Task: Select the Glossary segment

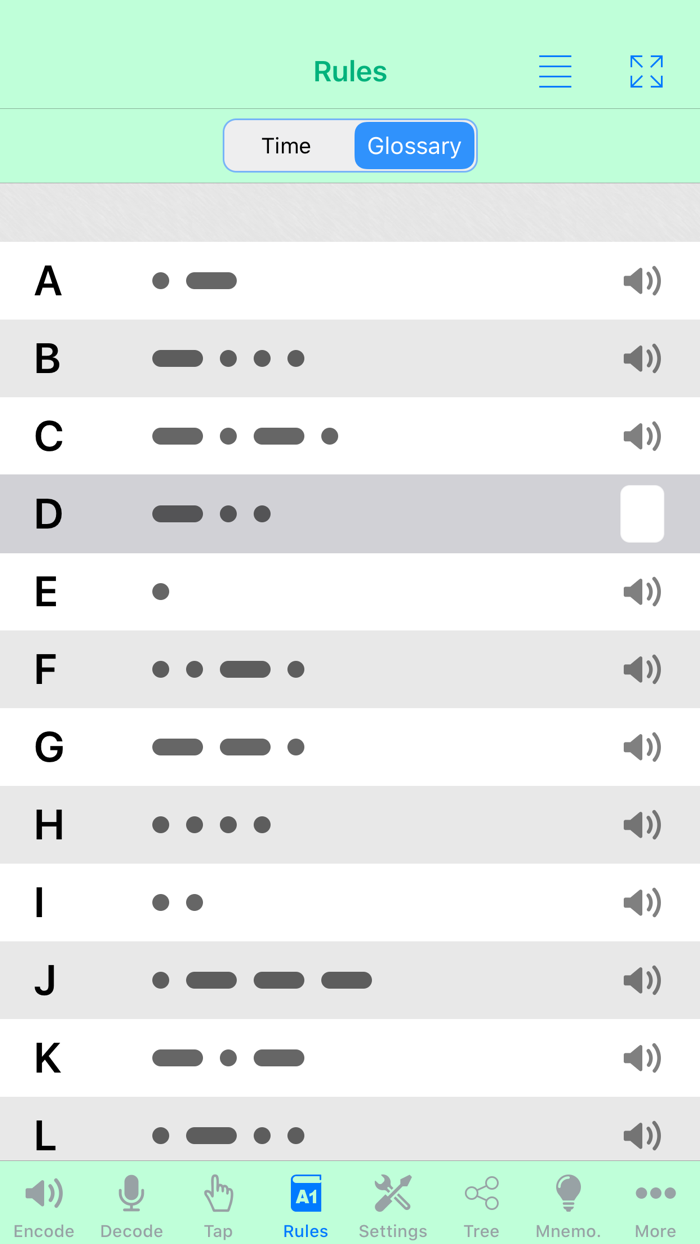Action: point(414,146)
